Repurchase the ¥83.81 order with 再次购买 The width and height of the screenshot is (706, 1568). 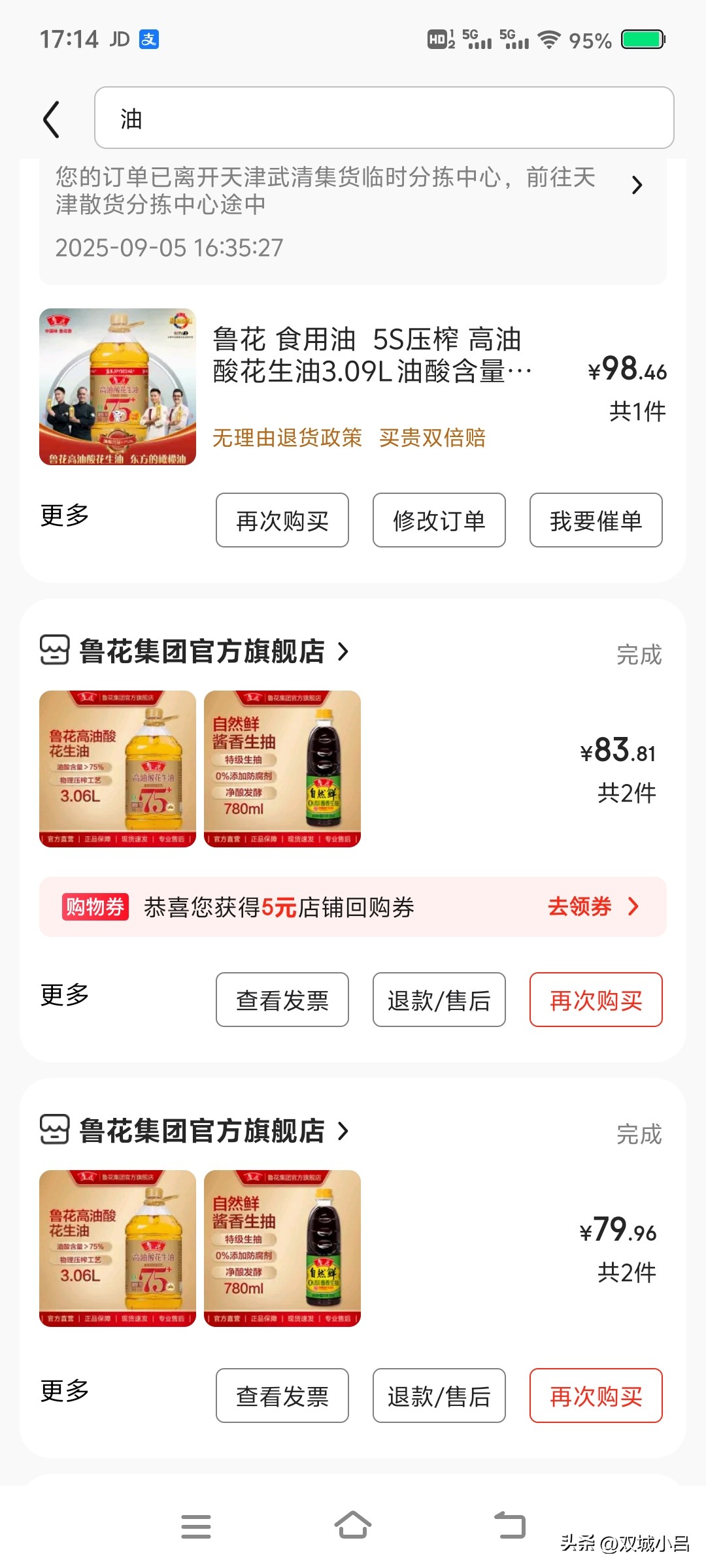tap(596, 1000)
